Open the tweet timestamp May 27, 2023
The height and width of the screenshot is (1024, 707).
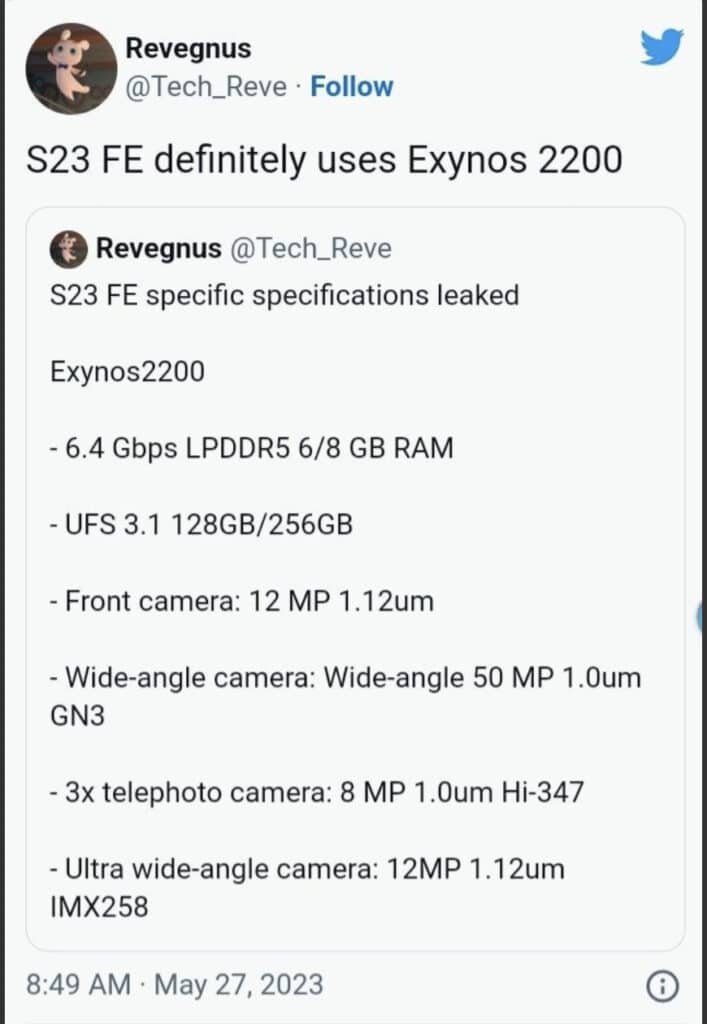(175, 985)
